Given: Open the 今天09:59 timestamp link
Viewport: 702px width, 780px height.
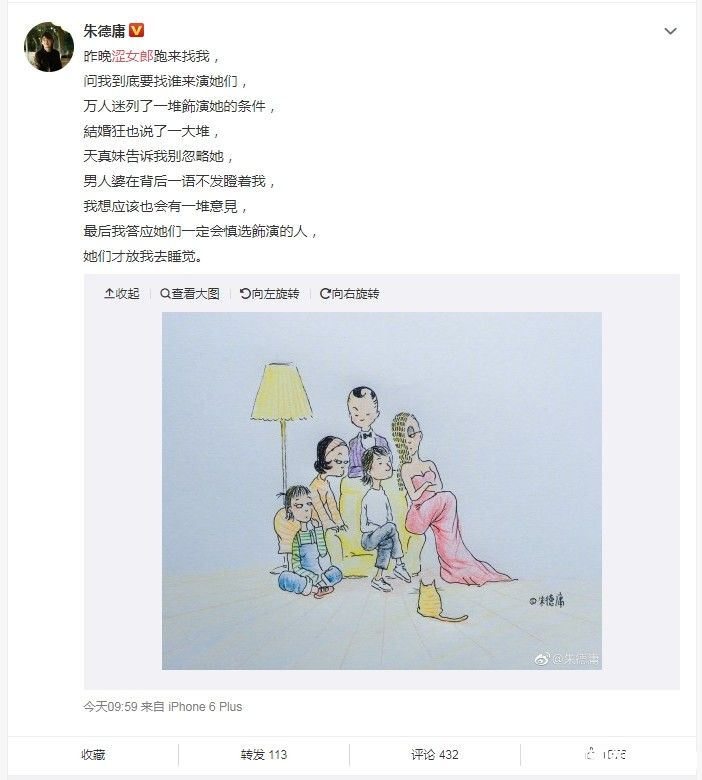Looking at the screenshot, I should (107, 707).
